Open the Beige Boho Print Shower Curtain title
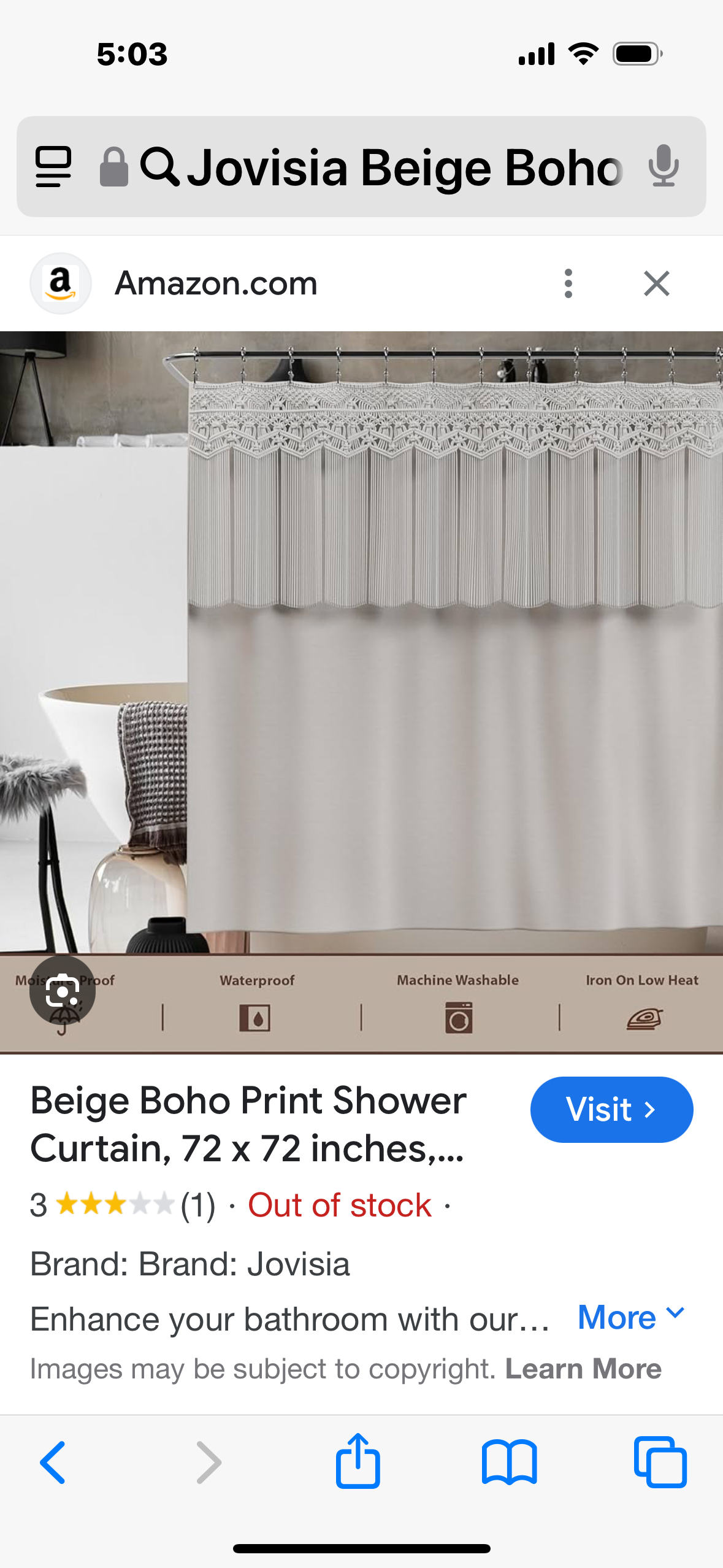The image size is (723, 1568). pos(248,1124)
